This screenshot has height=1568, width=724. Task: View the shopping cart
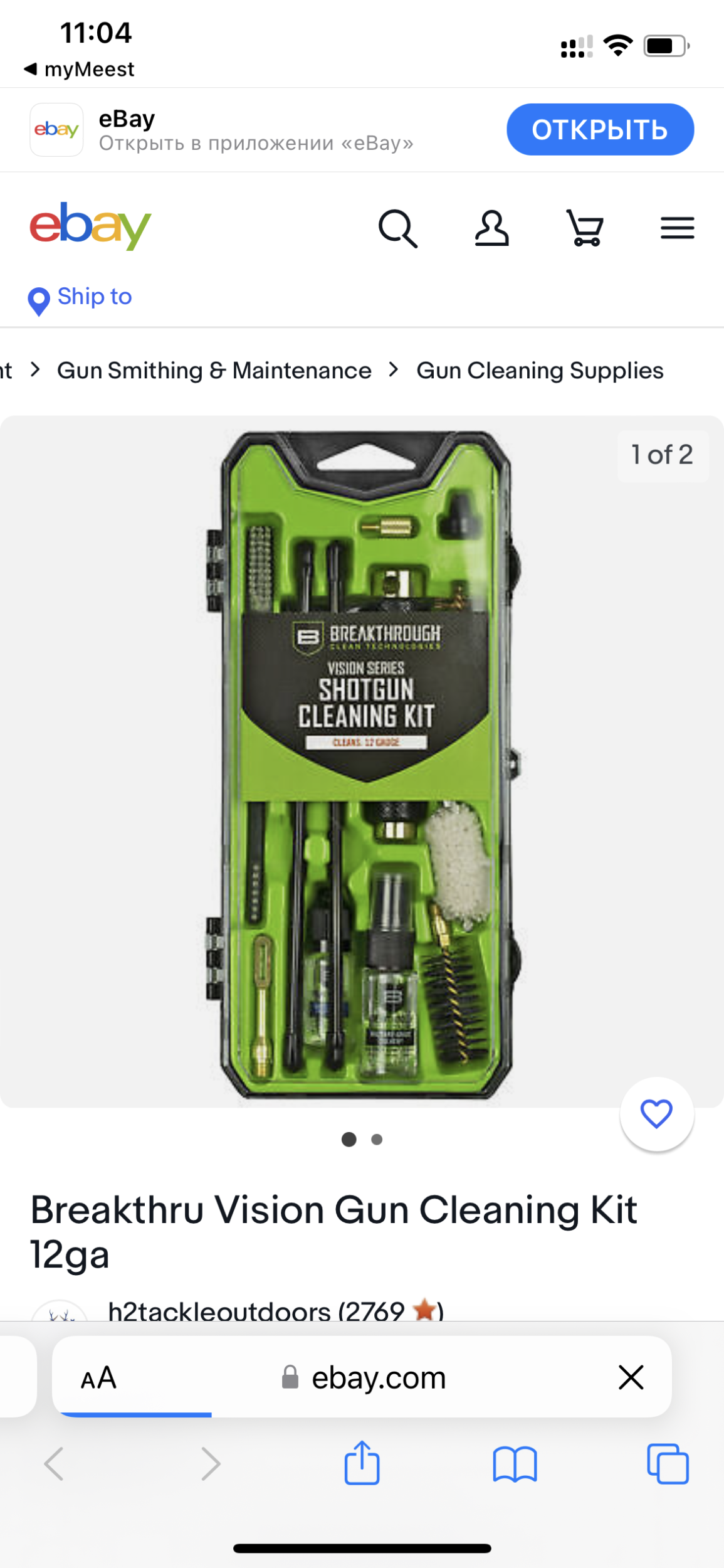585,228
